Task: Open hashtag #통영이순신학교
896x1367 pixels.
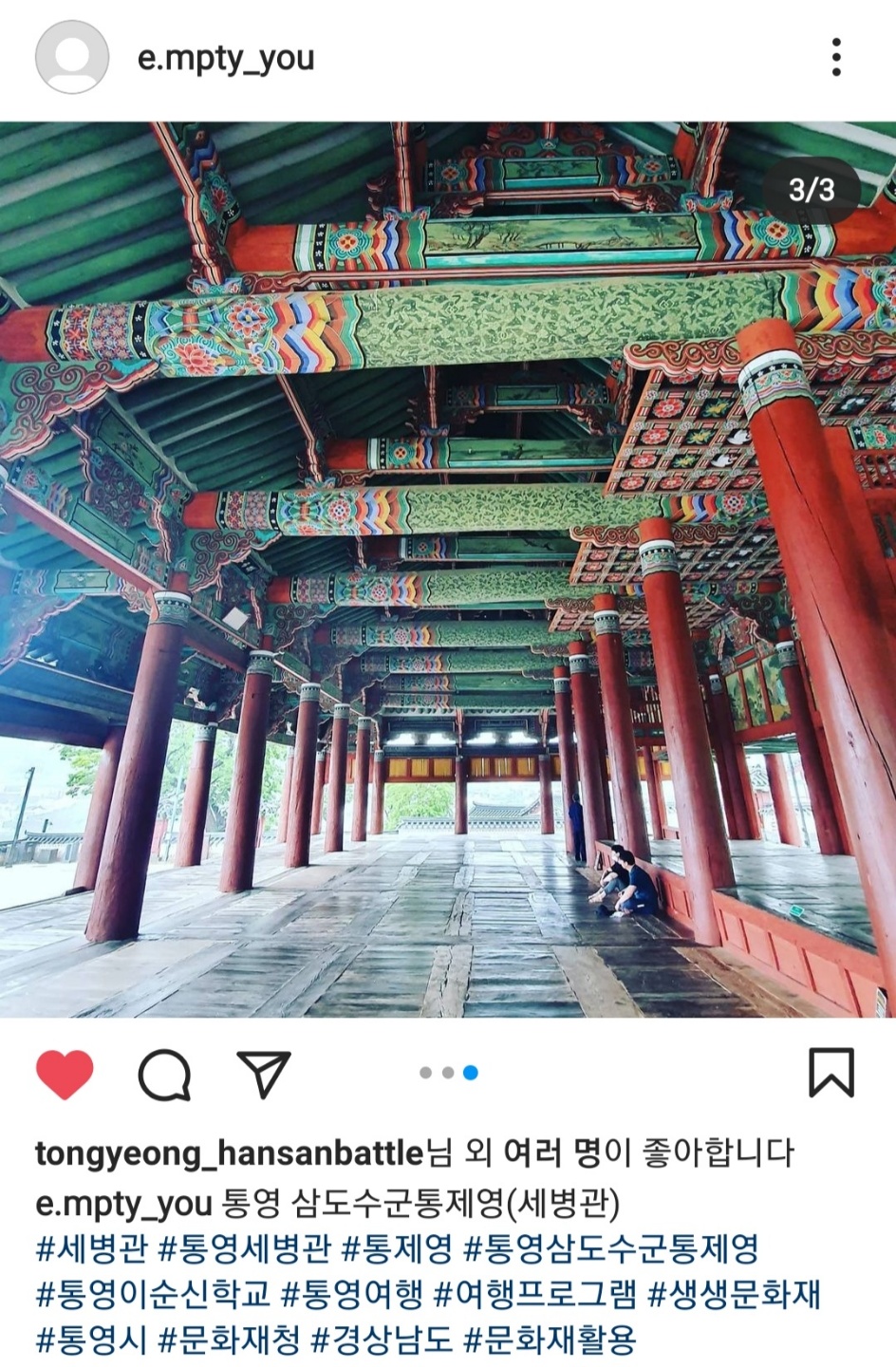Action: (153, 1294)
